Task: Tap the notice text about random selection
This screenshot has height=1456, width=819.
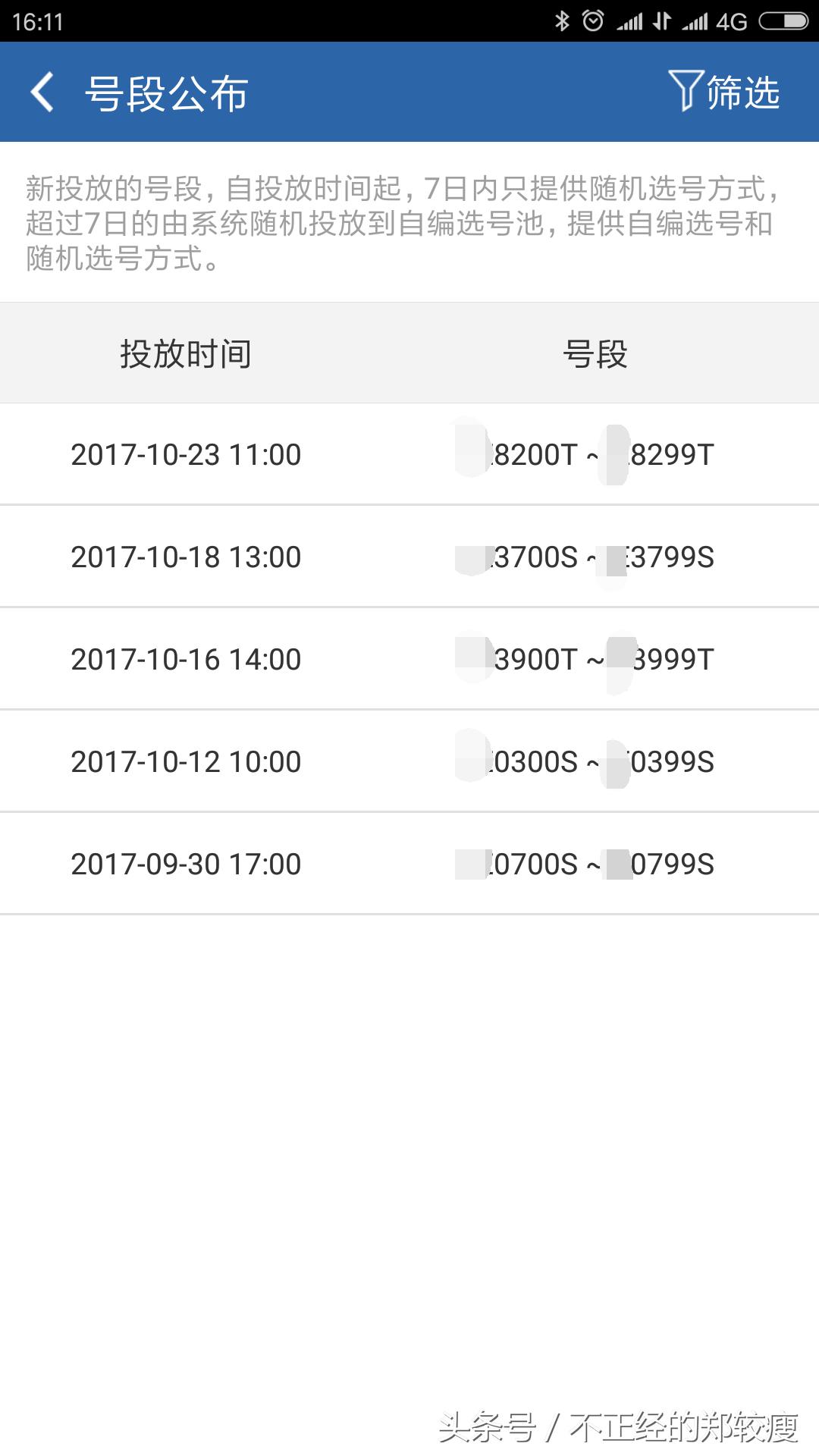Action: coord(402,220)
